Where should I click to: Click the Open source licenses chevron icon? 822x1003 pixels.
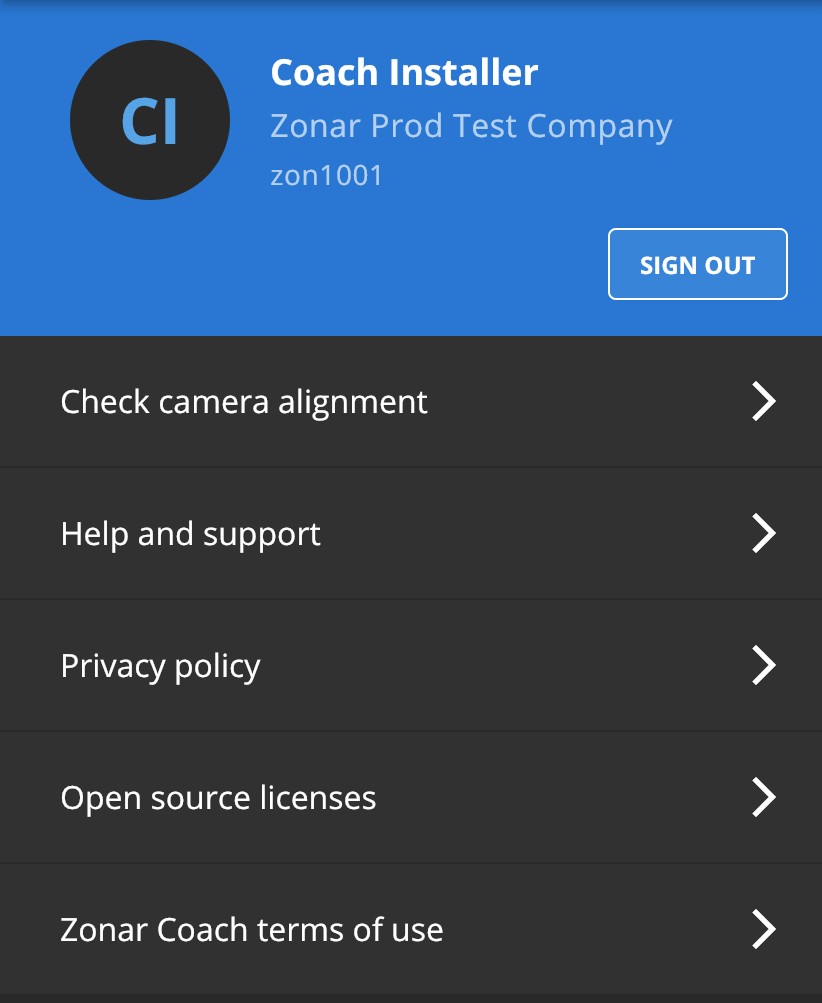coord(763,797)
